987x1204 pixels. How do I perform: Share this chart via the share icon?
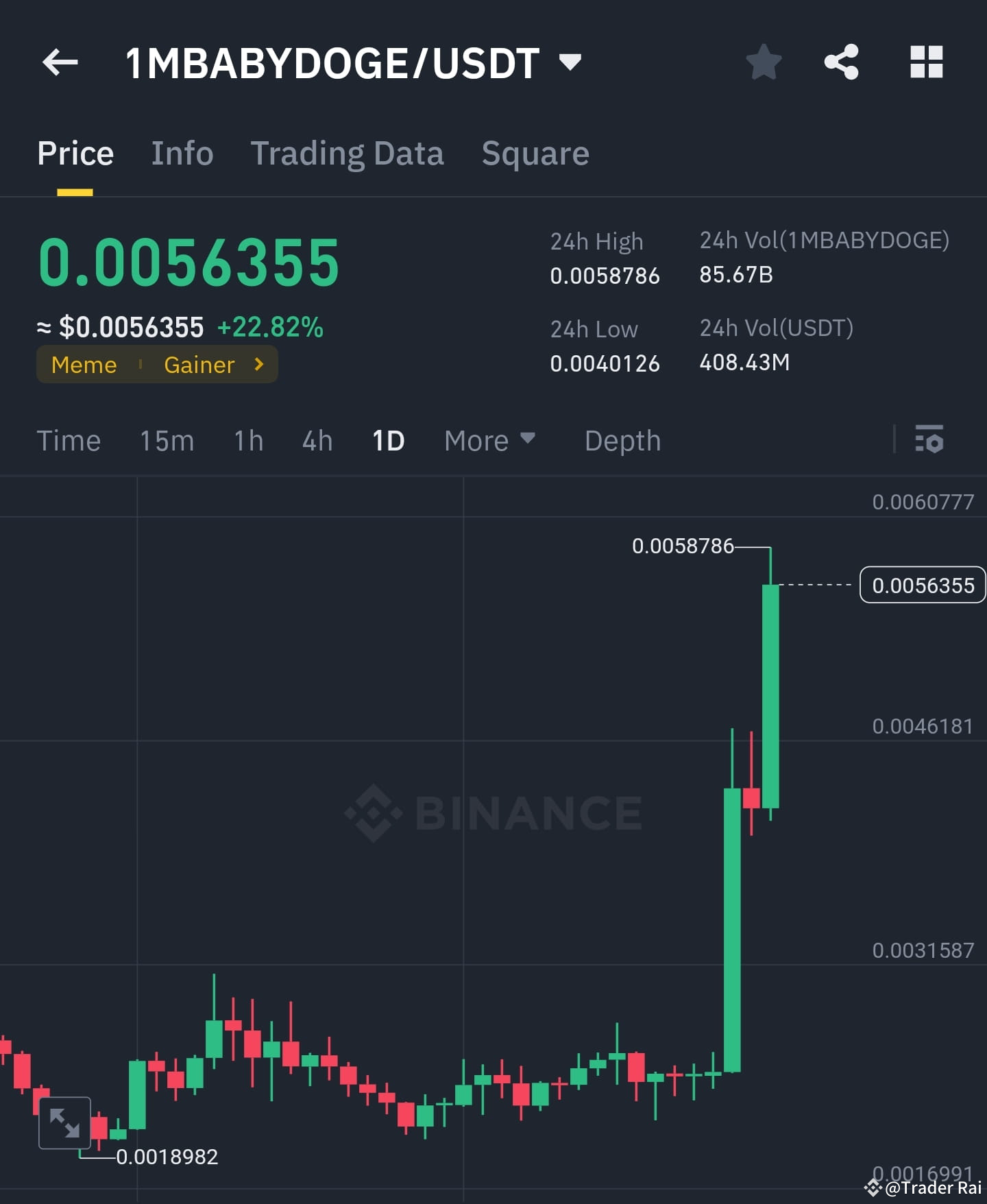click(x=842, y=62)
